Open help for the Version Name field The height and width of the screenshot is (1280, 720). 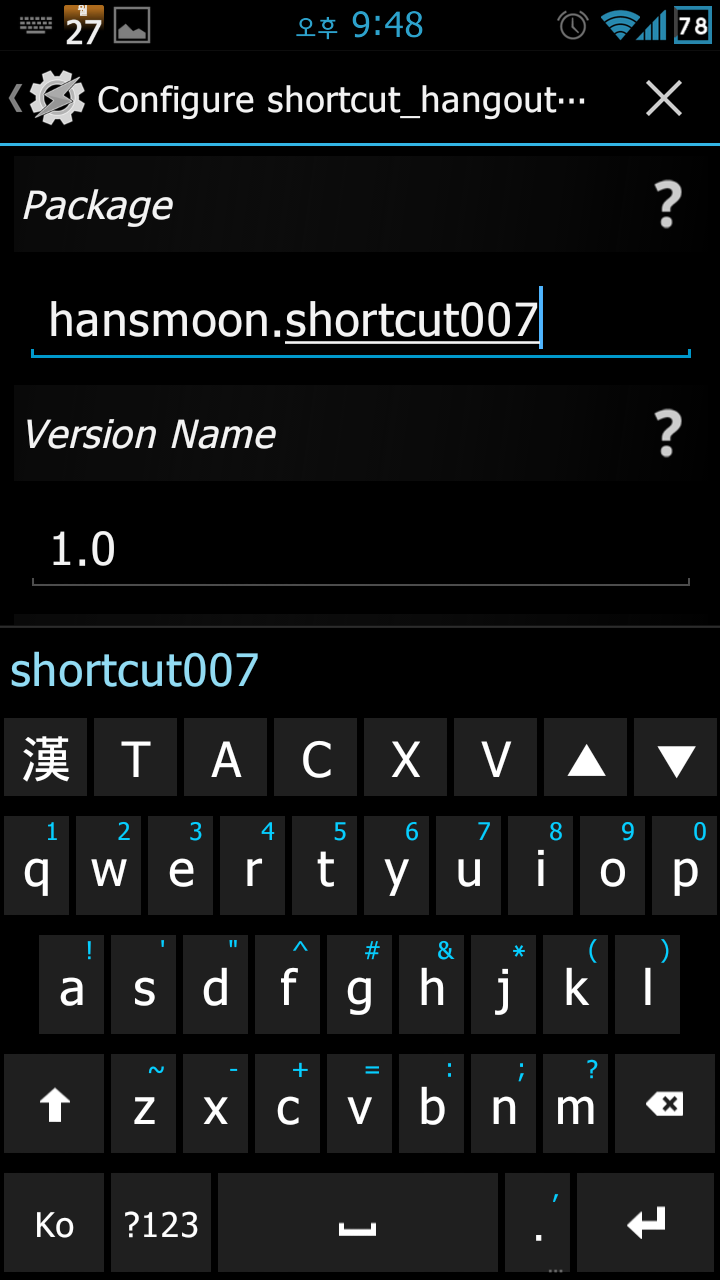click(x=667, y=434)
